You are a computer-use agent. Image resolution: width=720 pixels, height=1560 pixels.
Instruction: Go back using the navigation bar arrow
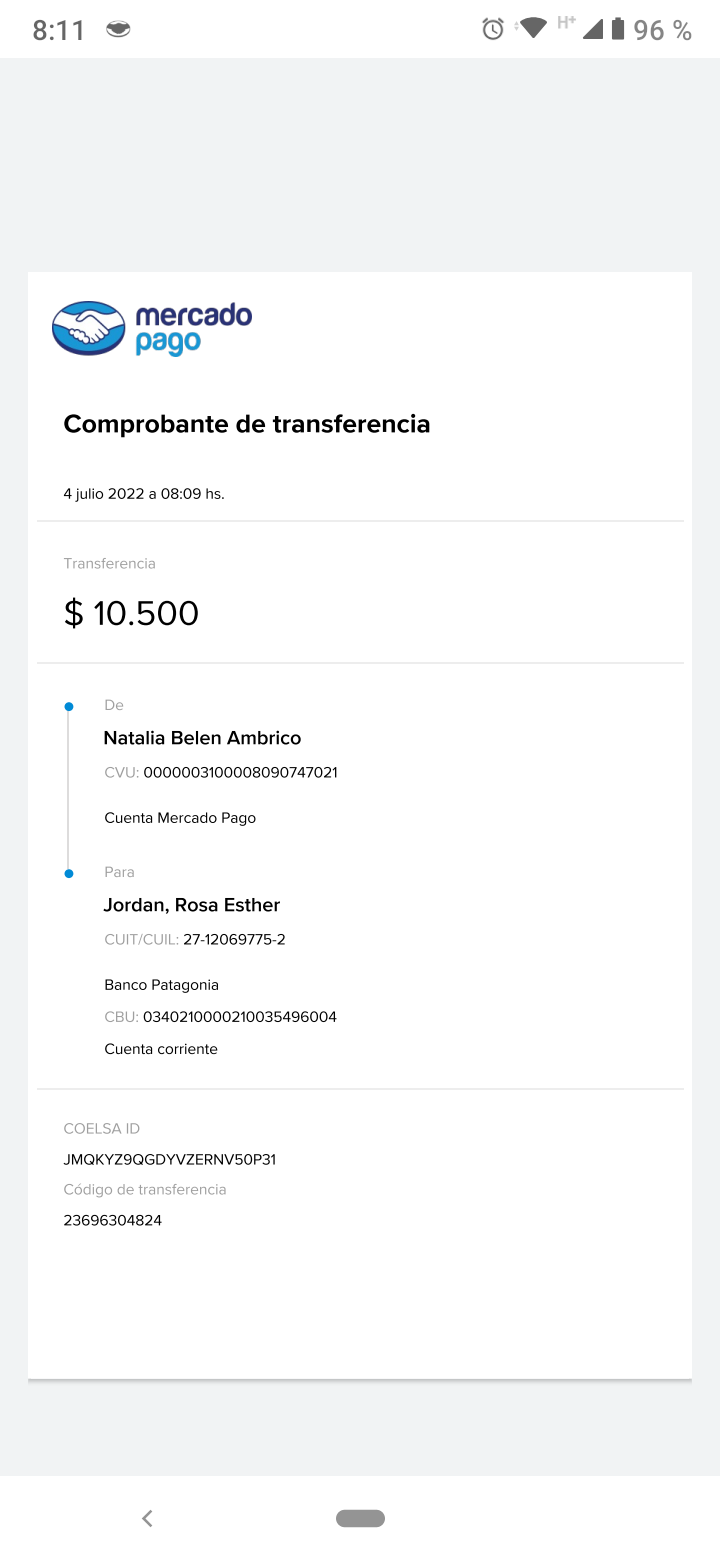pos(147,1518)
